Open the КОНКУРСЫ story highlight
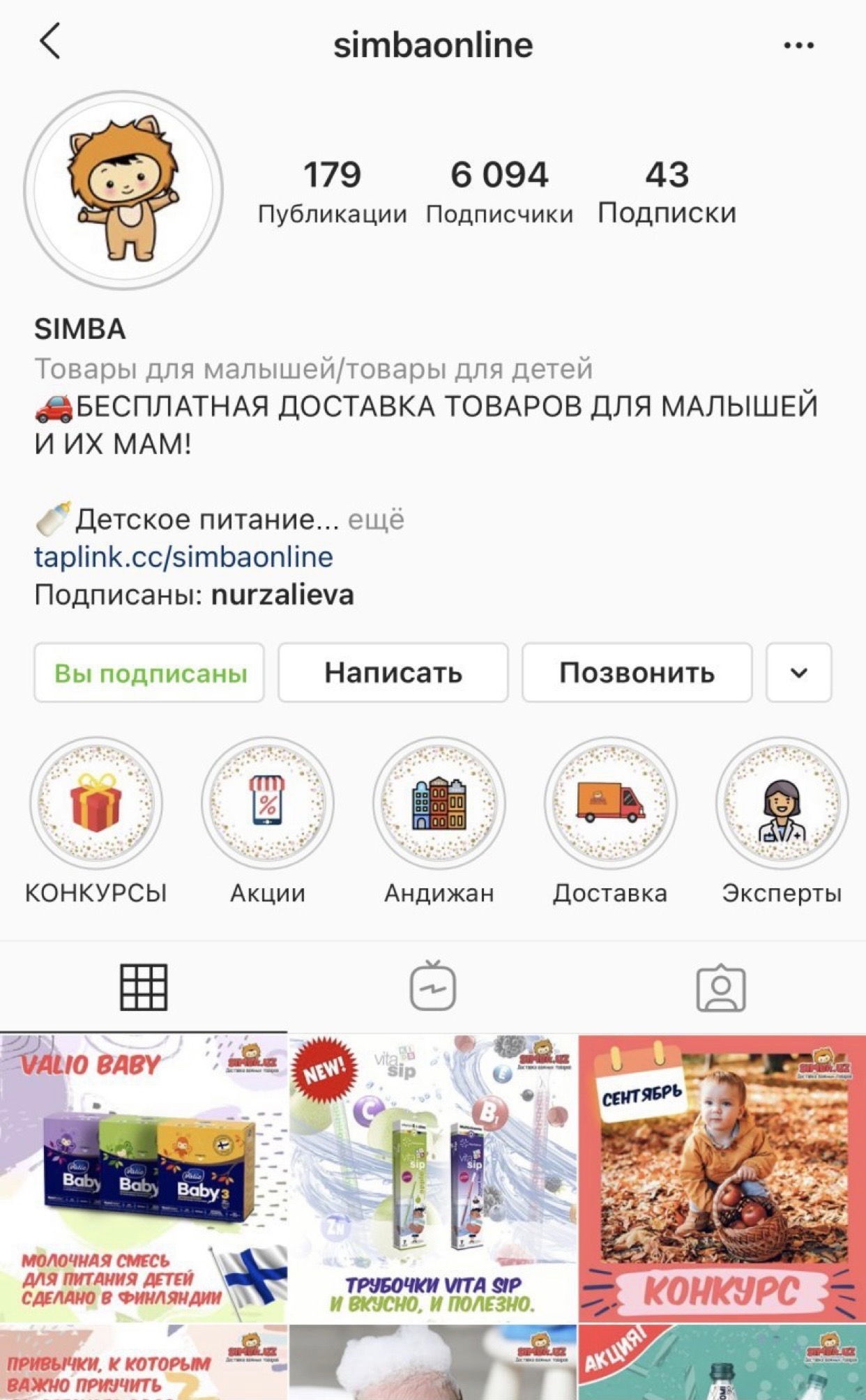866x1400 pixels. (x=96, y=804)
